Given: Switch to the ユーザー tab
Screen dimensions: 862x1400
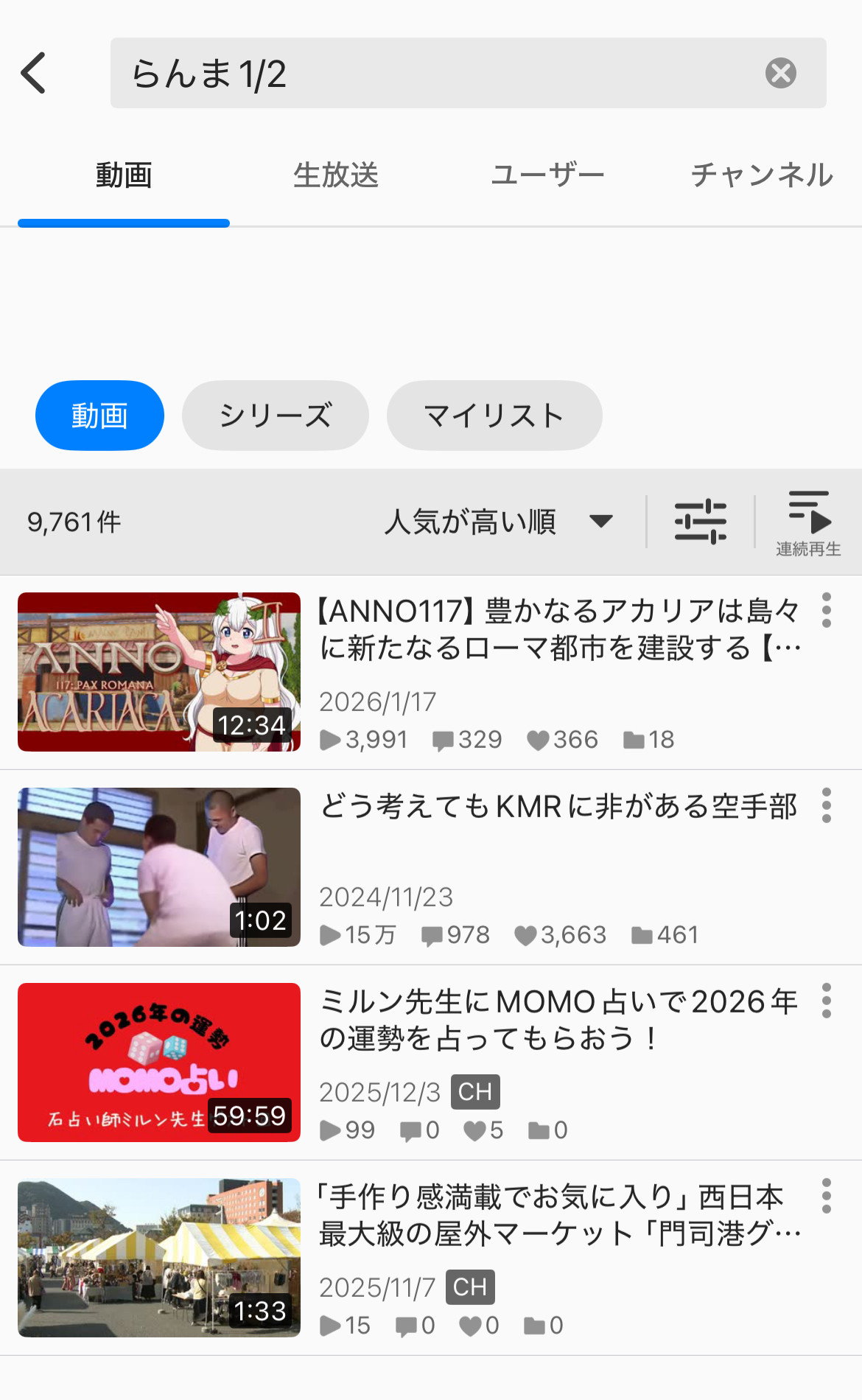Looking at the screenshot, I should point(547,175).
